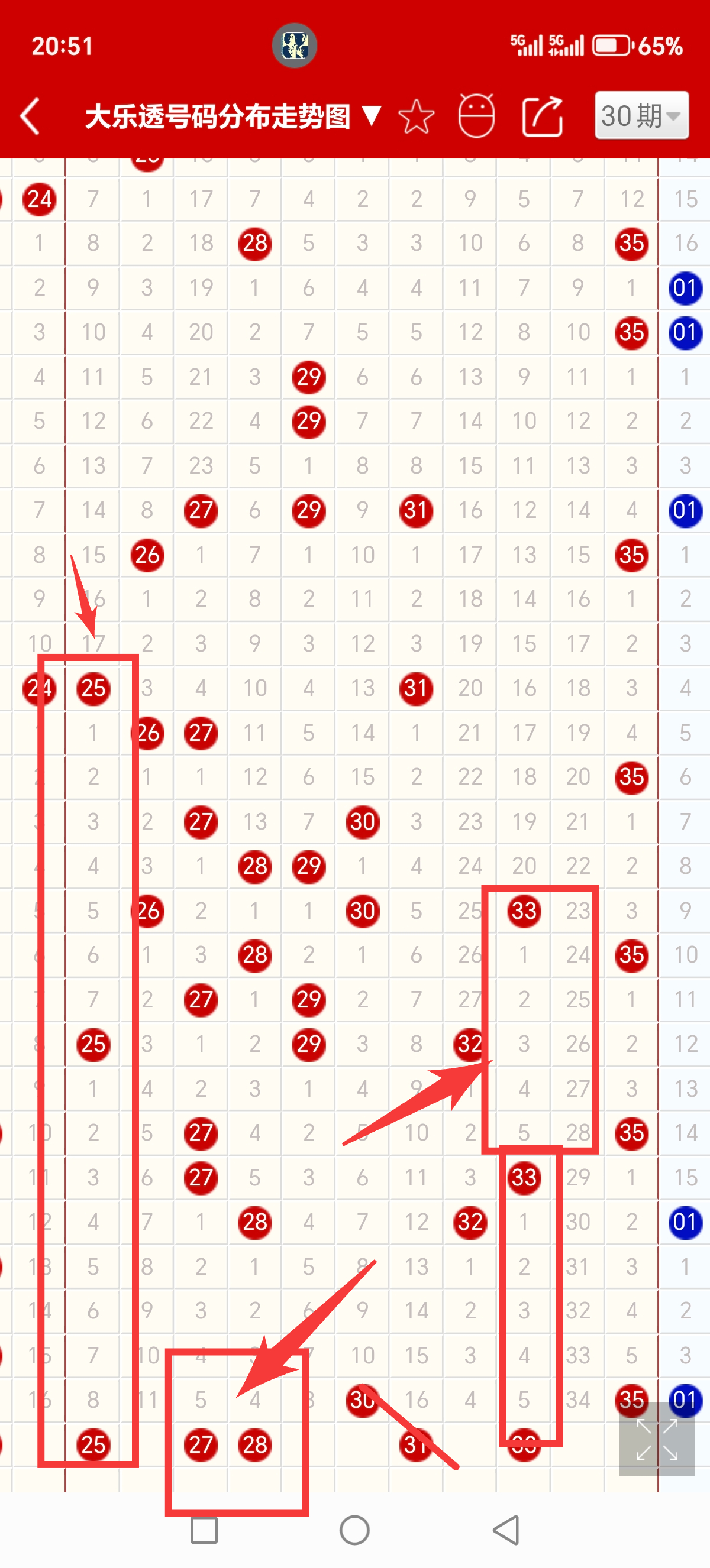The height and width of the screenshot is (1568, 710).
Task: Expand the chart to fullscreen
Action: pos(657,1439)
